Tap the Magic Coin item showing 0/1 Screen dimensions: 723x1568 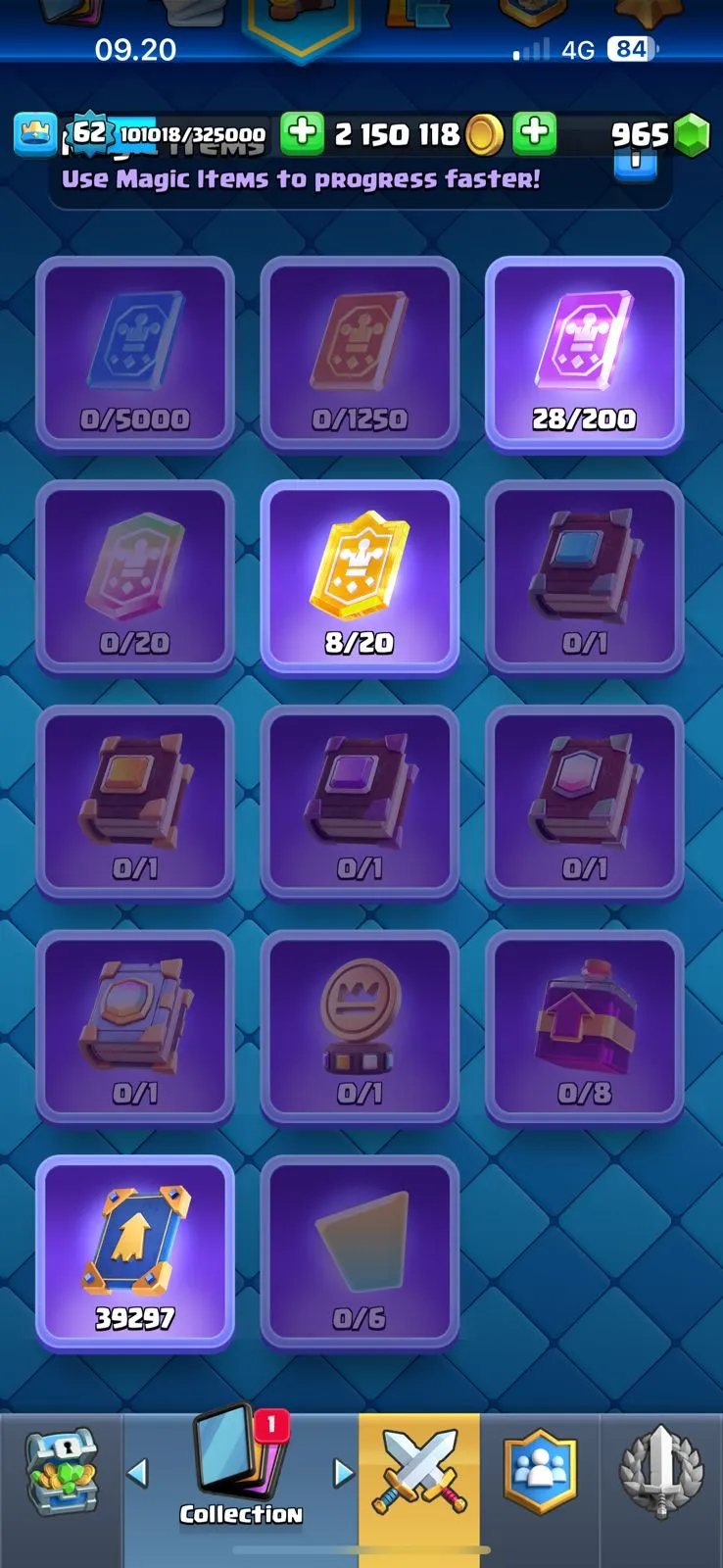tap(360, 1026)
